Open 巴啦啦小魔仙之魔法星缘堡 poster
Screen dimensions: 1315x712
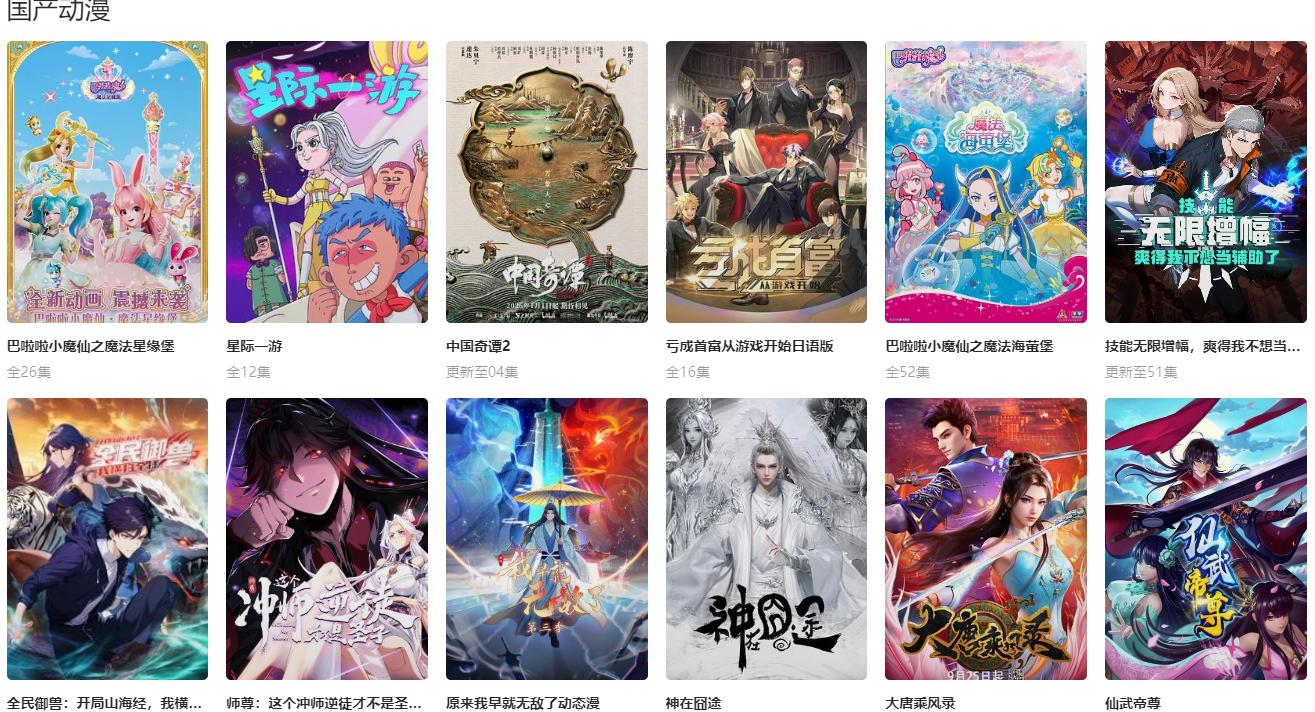point(107,182)
